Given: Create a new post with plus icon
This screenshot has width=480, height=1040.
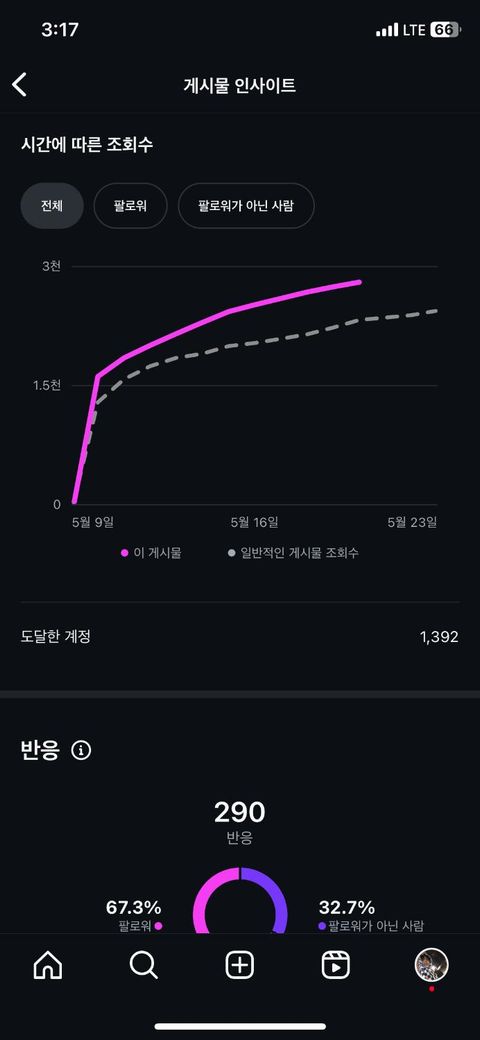Looking at the screenshot, I should coord(240,965).
